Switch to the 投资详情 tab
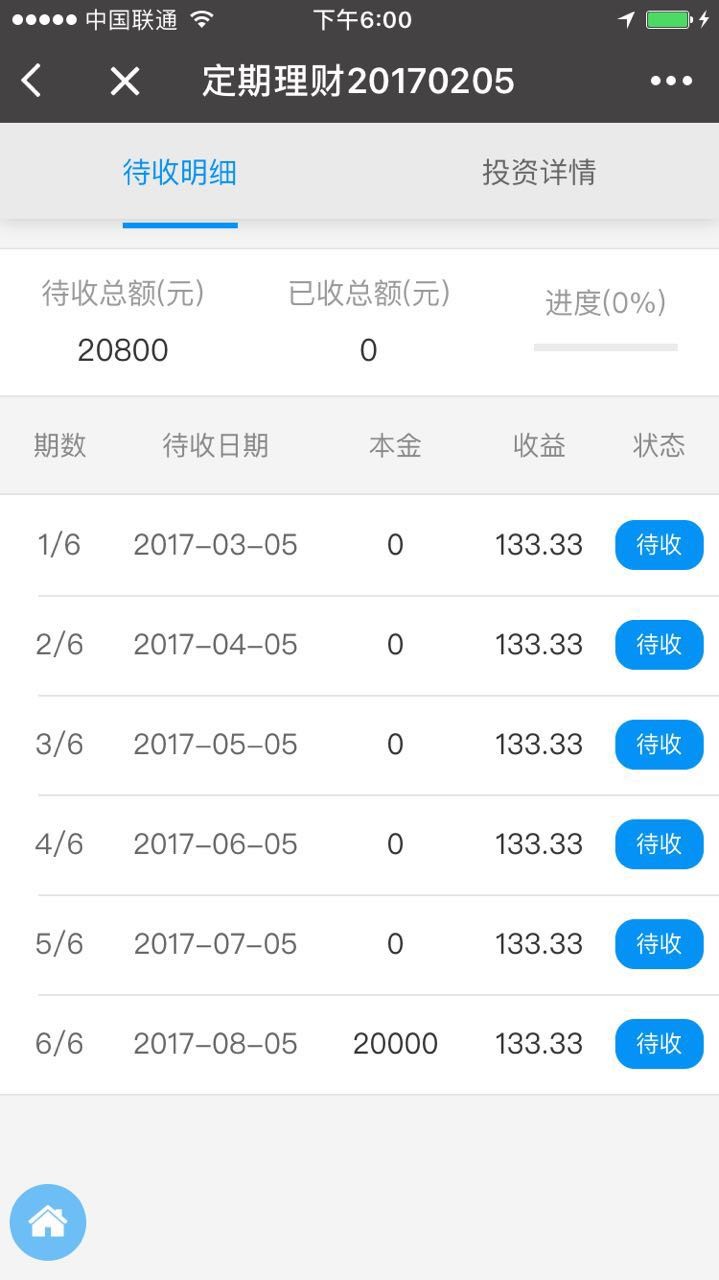 [539, 172]
